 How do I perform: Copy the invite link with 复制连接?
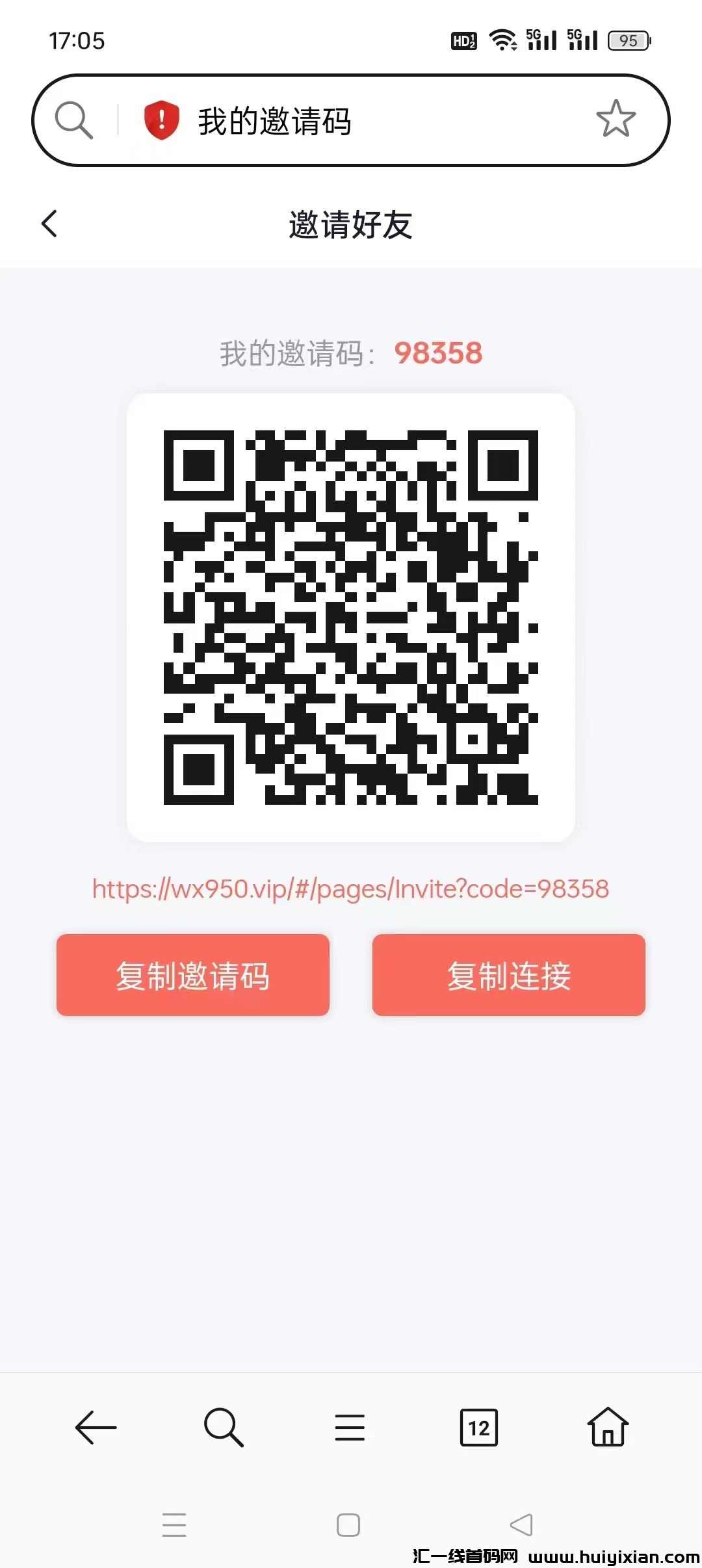(508, 975)
